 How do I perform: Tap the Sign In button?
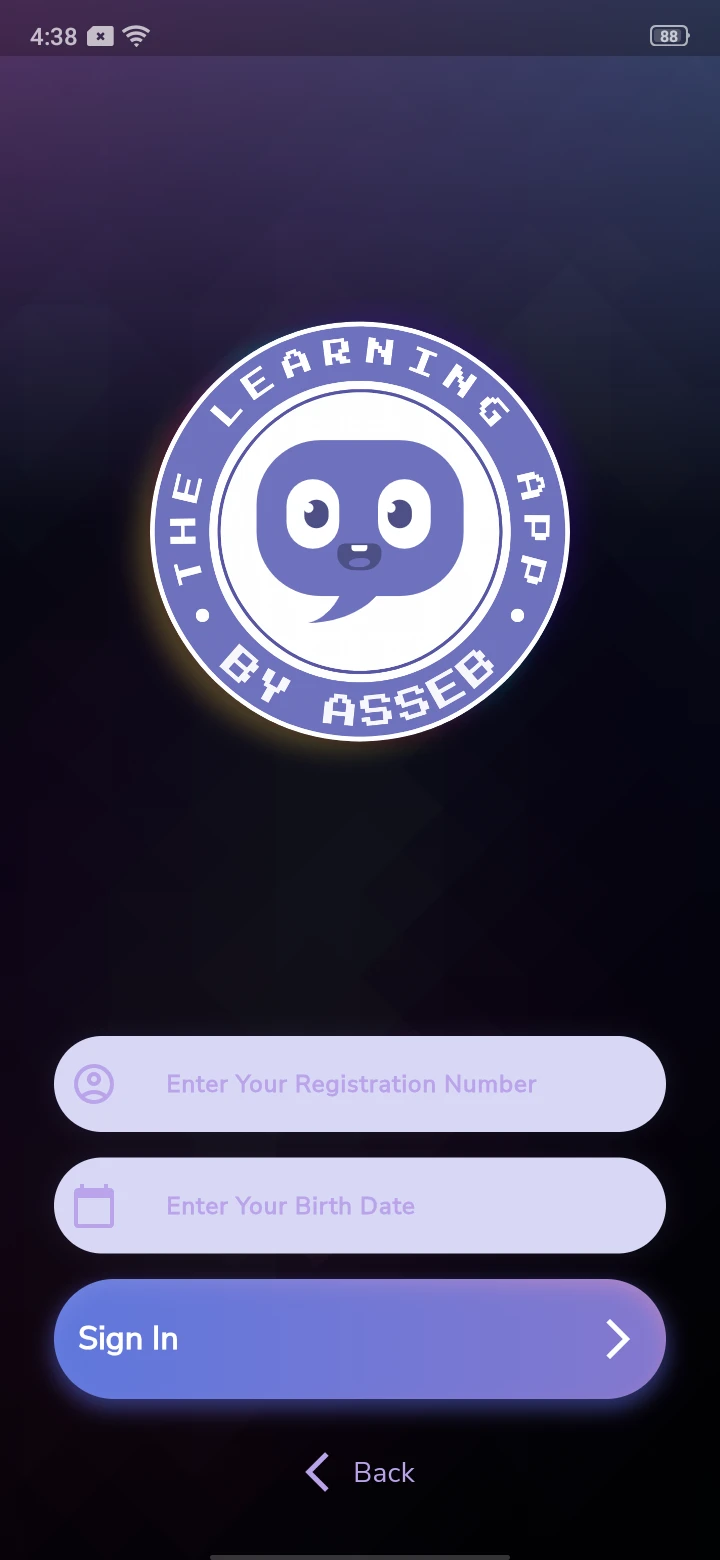tap(360, 1339)
